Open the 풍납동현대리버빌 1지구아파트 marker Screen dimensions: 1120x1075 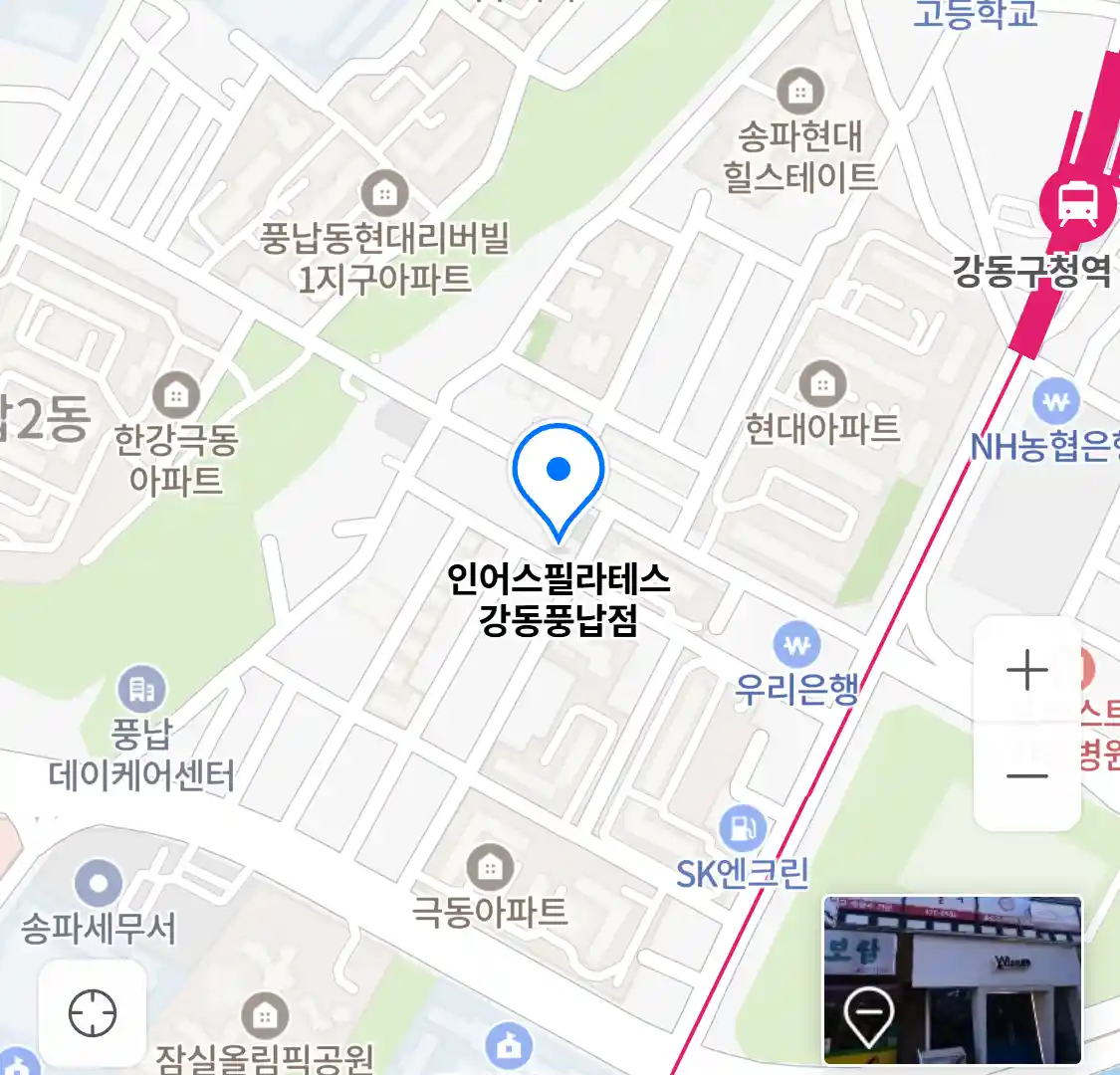coord(384,193)
